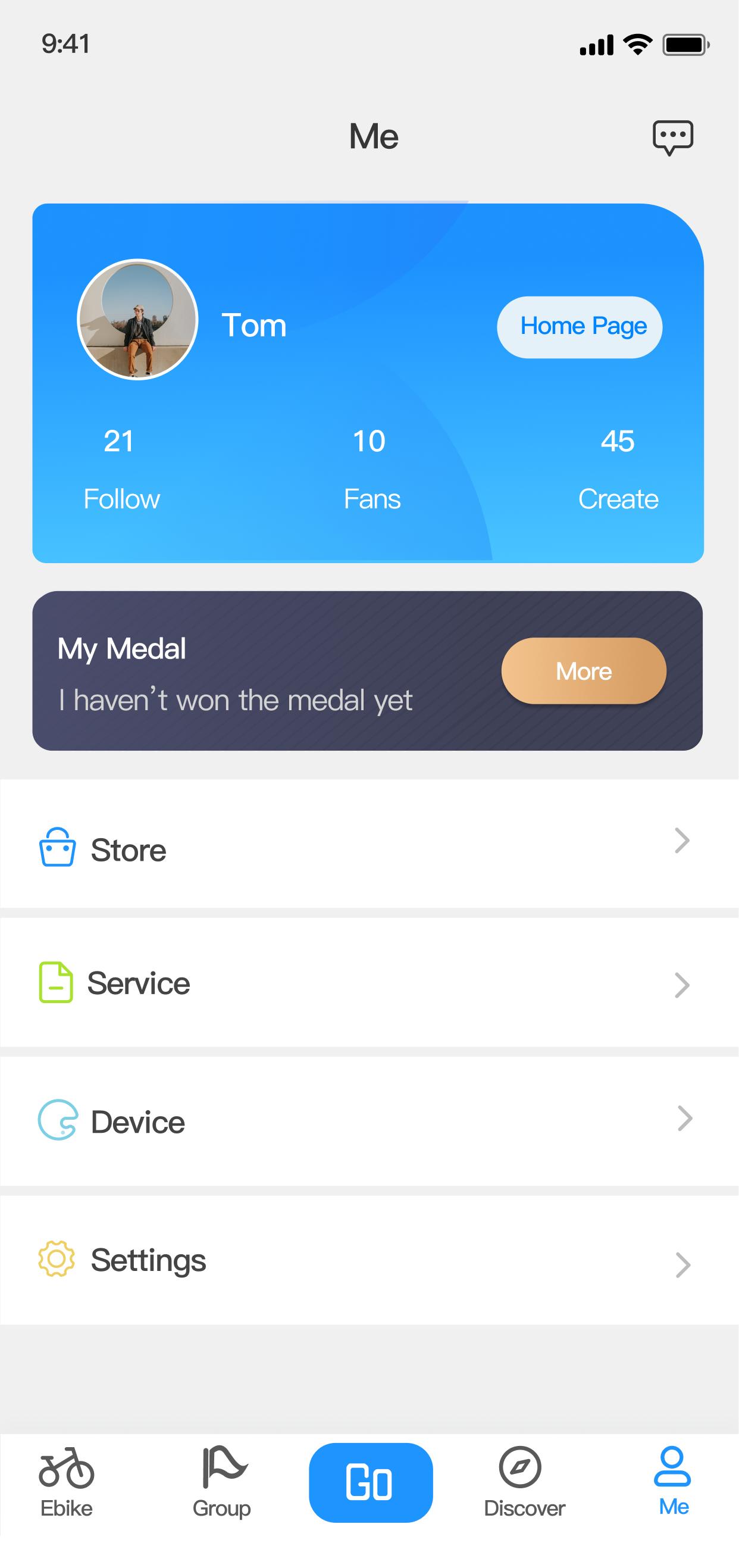View the 21 Follow list

121,469
